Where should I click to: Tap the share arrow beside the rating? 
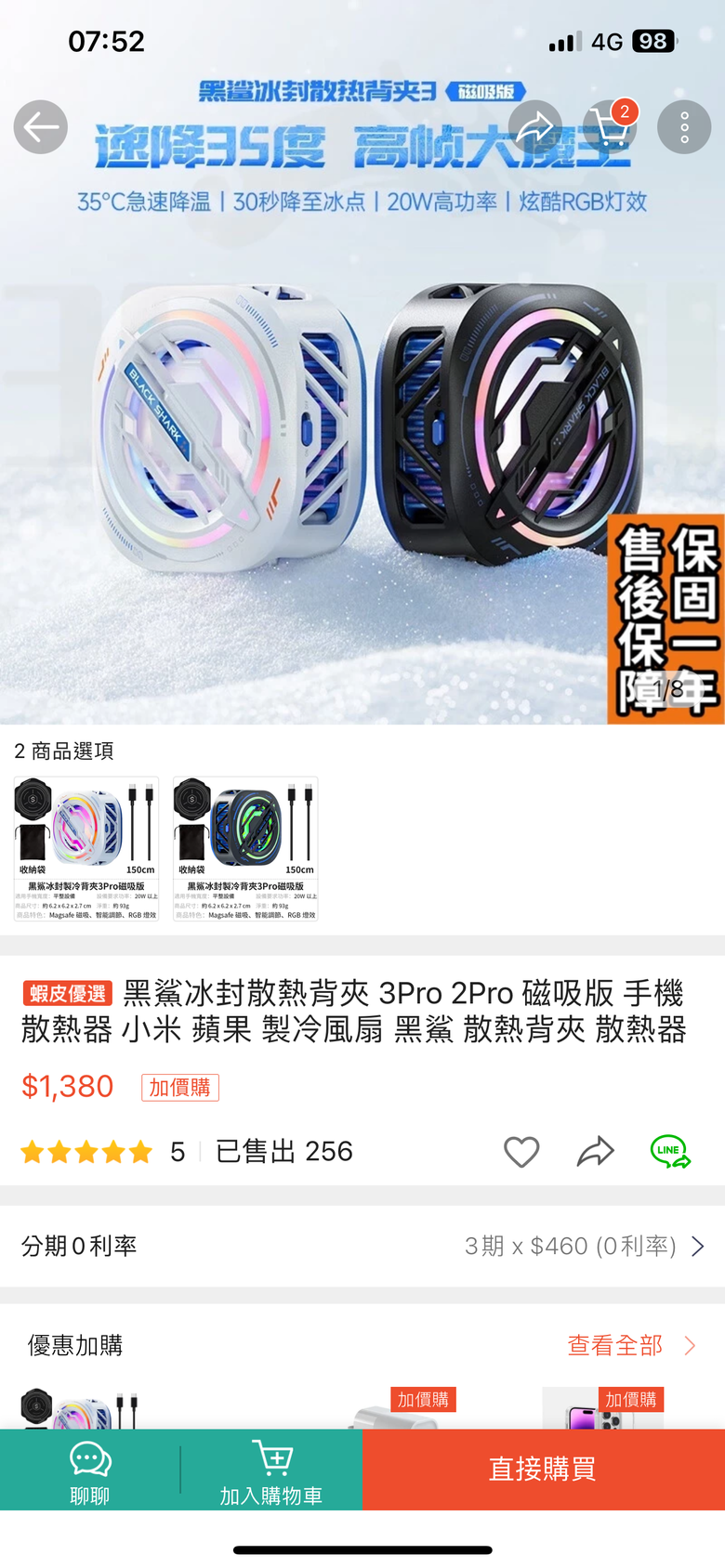[595, 1151]
